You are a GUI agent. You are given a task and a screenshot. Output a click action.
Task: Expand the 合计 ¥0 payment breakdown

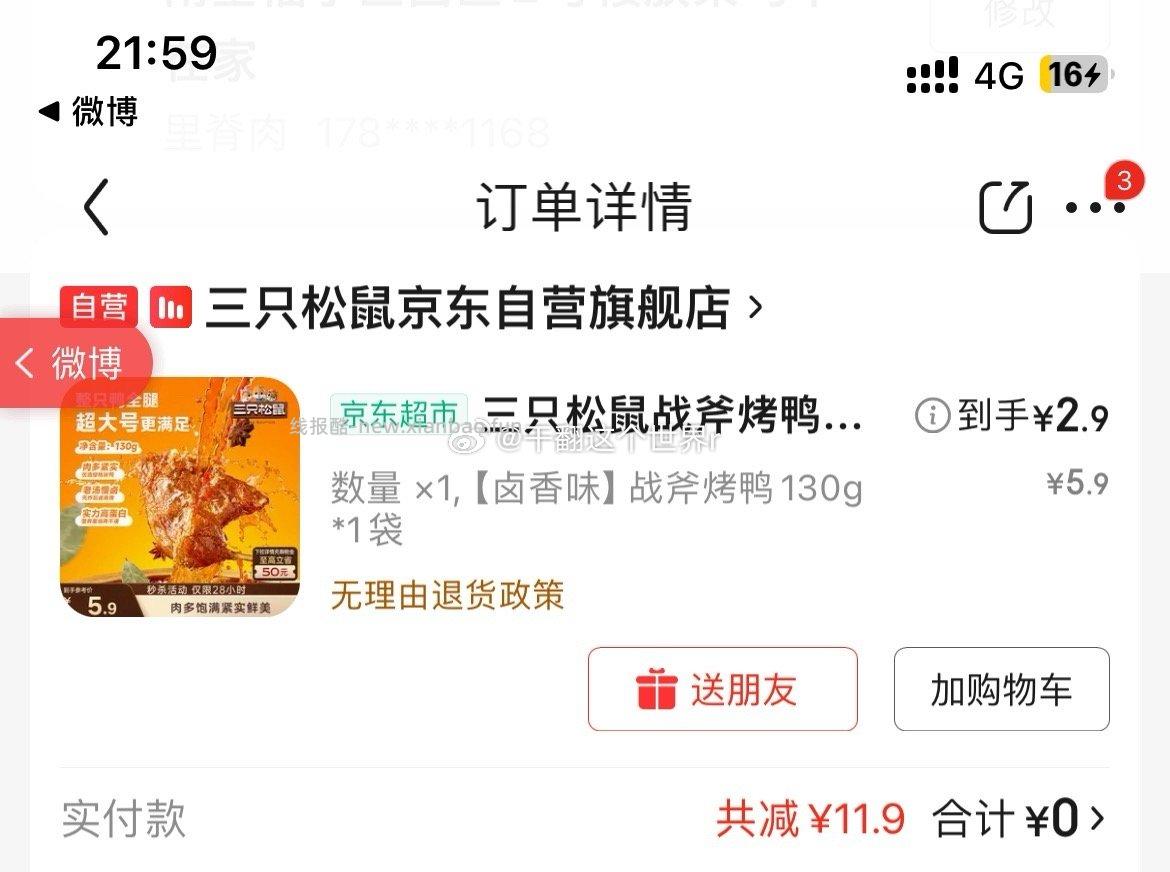[x=1020, y=819]
